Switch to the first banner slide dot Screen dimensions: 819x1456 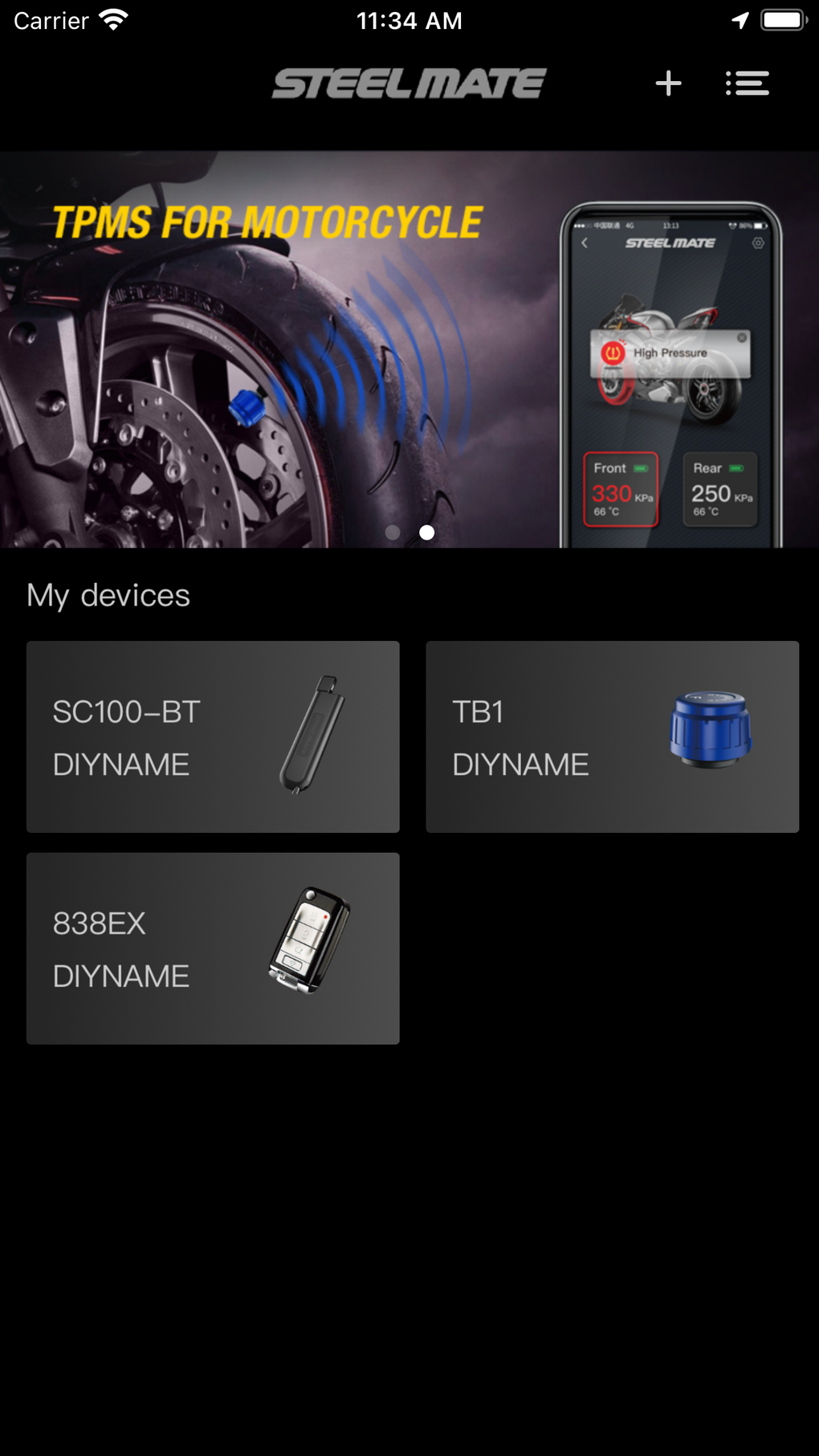tap(393, 532)
